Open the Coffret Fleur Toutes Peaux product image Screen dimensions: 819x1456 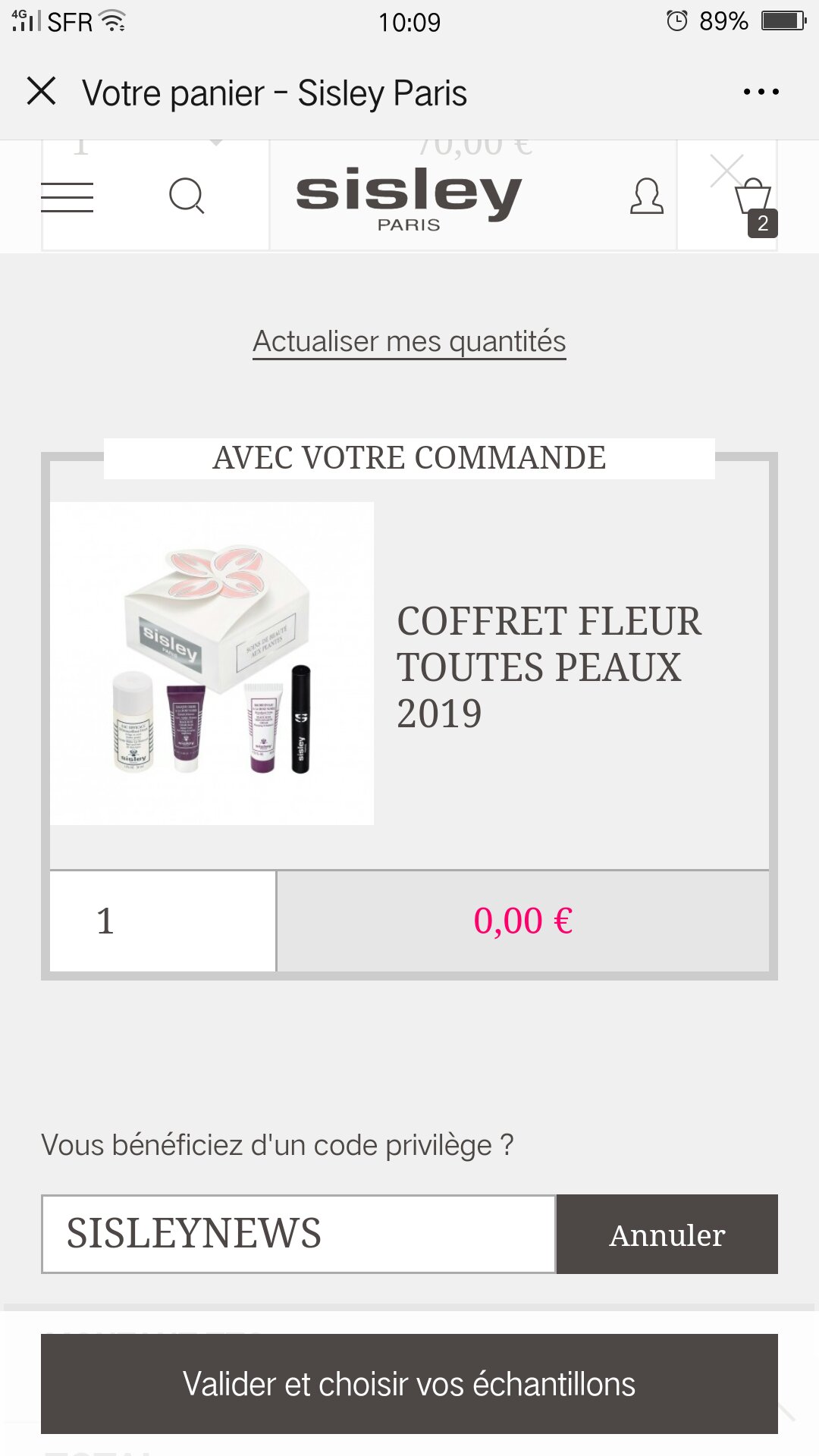(x=212, y=664)
